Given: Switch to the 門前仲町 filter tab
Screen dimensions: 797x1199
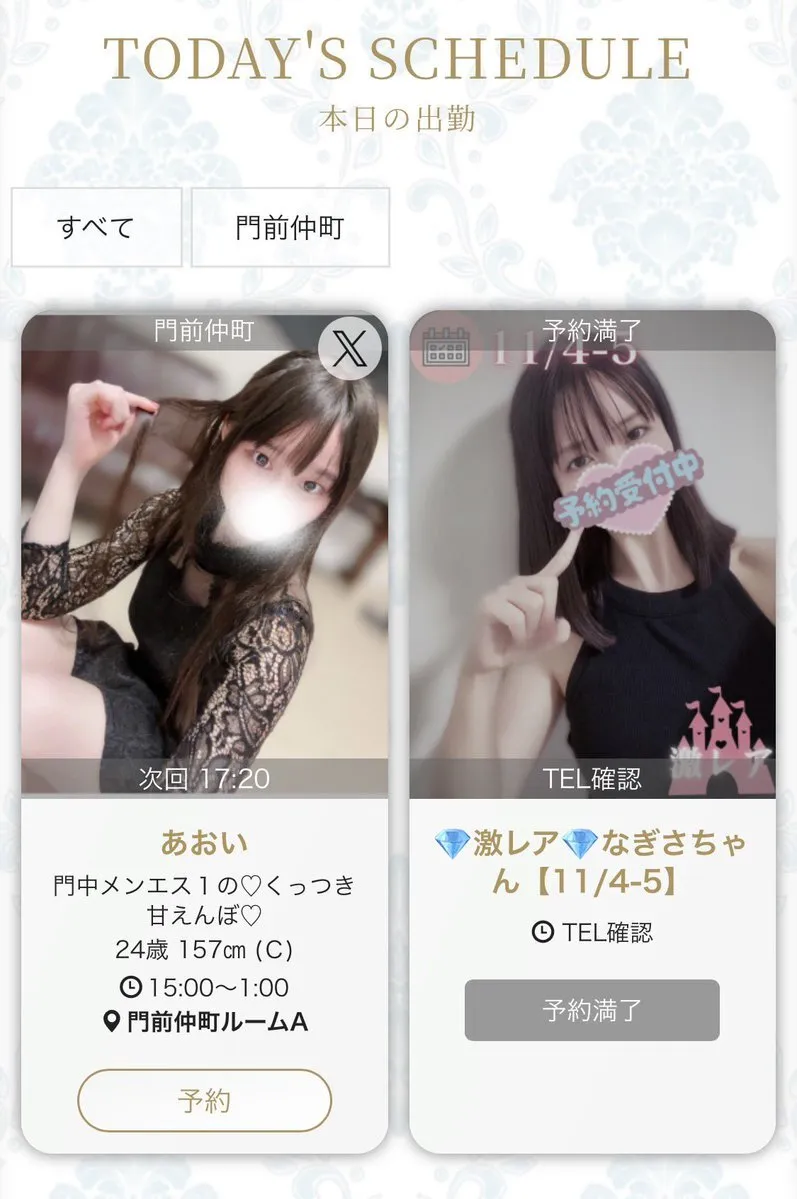Looking at the screenshot, I should pyautogui.click(x=290, y=227).
